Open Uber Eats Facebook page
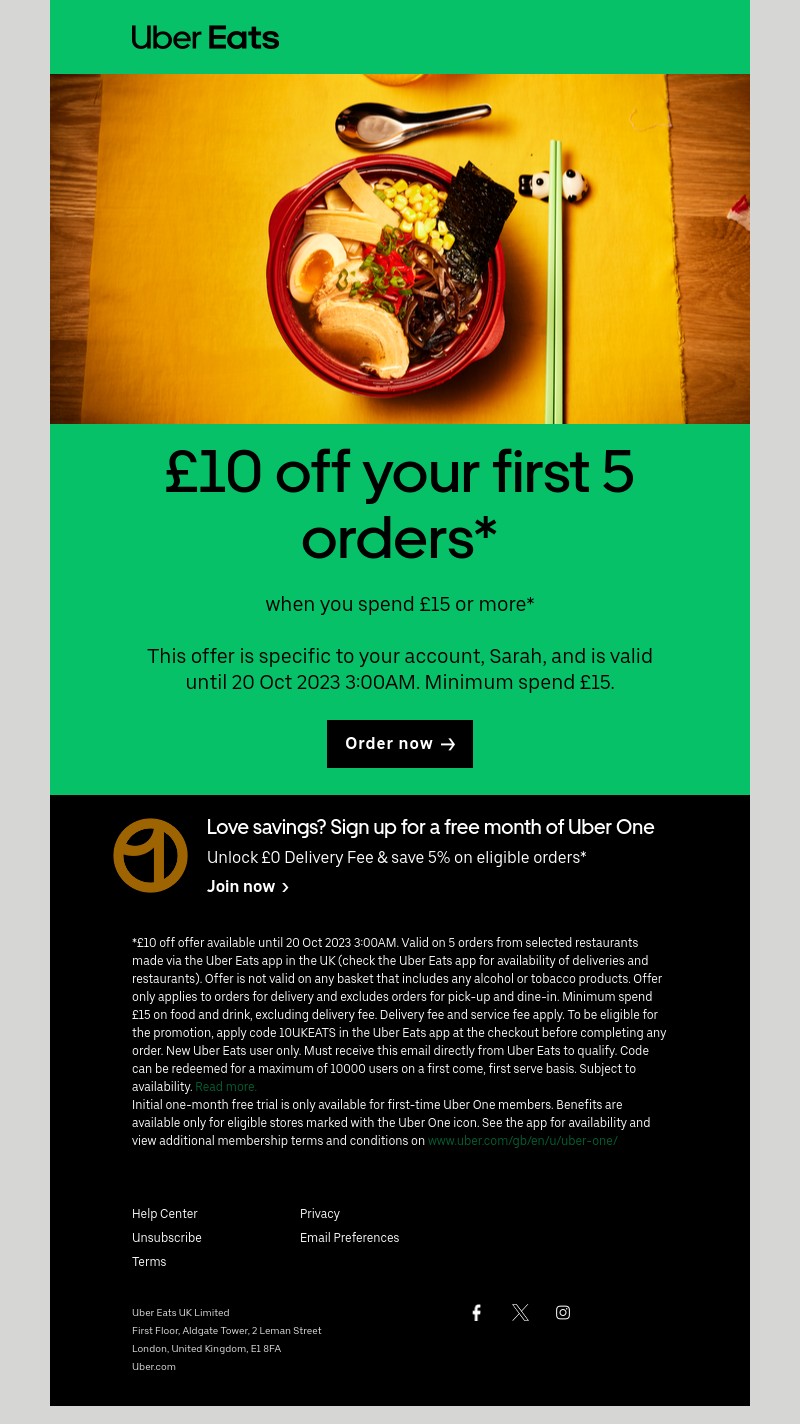The image size is (800, 1424). (x=477, y=1313)
